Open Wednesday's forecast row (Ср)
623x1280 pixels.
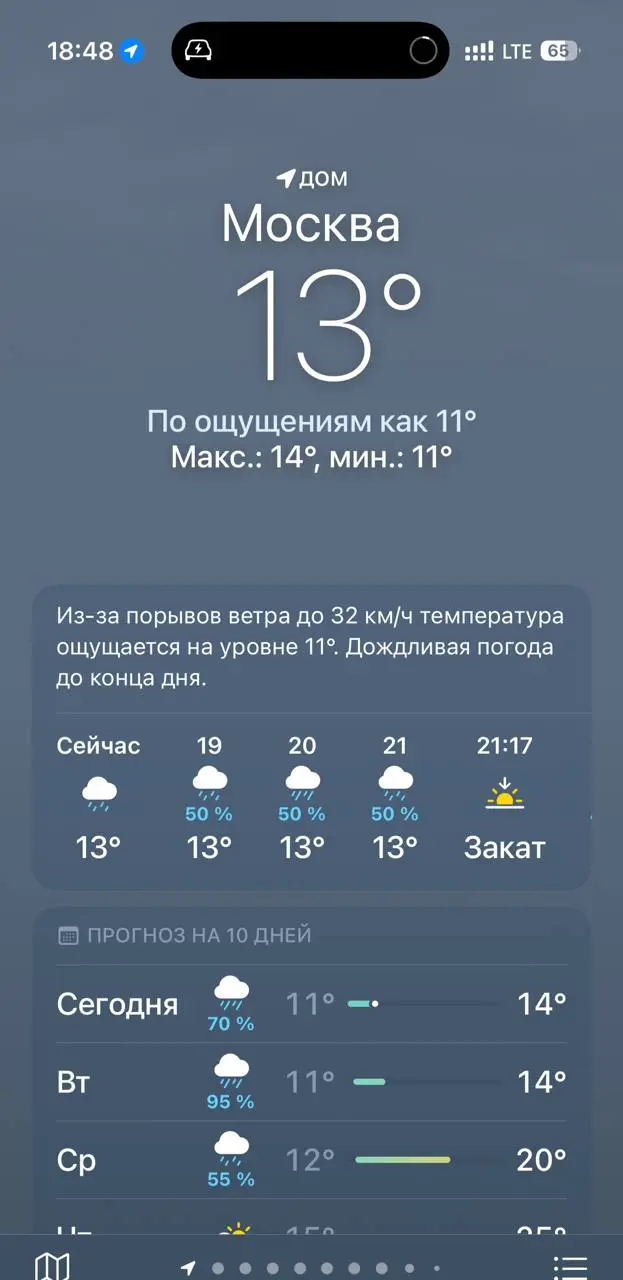click(x=311, y=1160)
